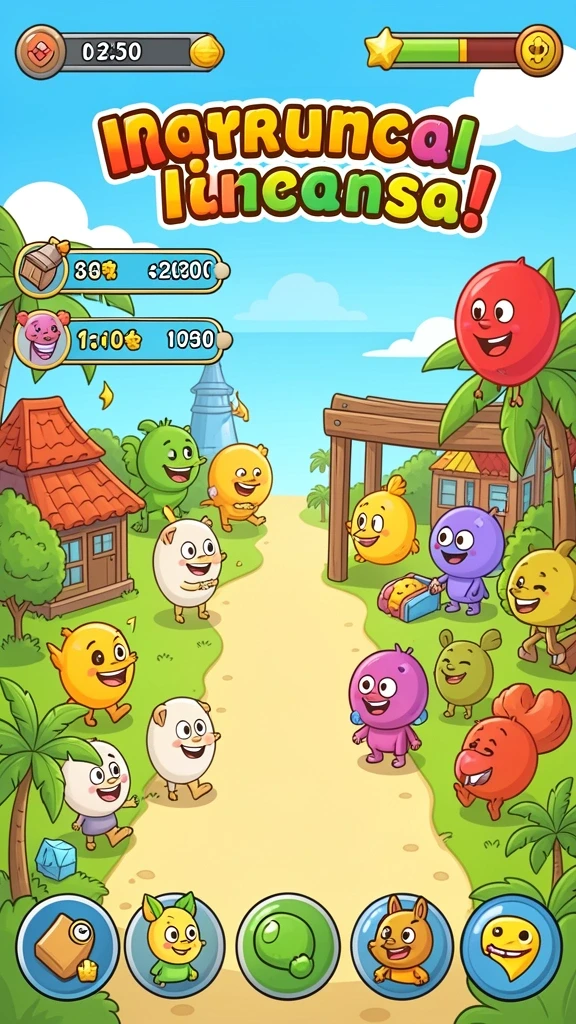
Task: Select the yellow leaf-eared character button
Action: (174, 944)
